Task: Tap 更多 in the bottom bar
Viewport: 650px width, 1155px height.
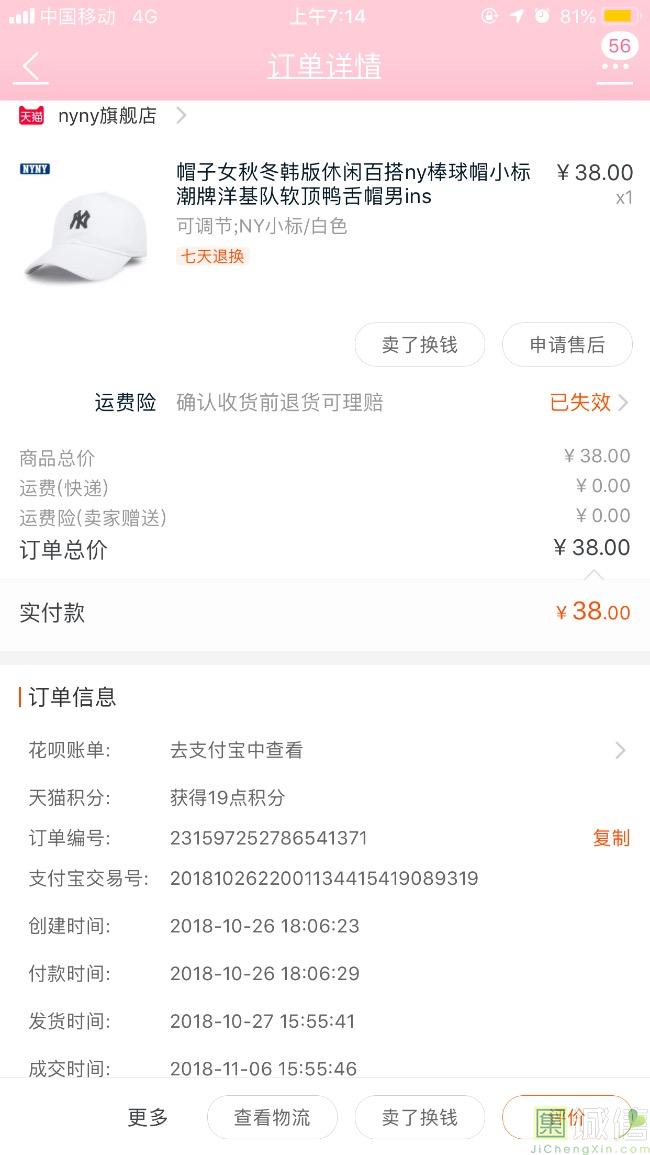Action: click(x=148, y=1117)
